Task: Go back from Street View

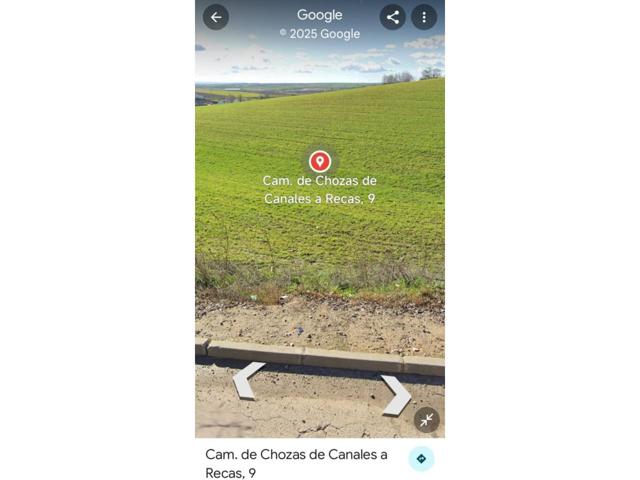Action: [216, 17]
